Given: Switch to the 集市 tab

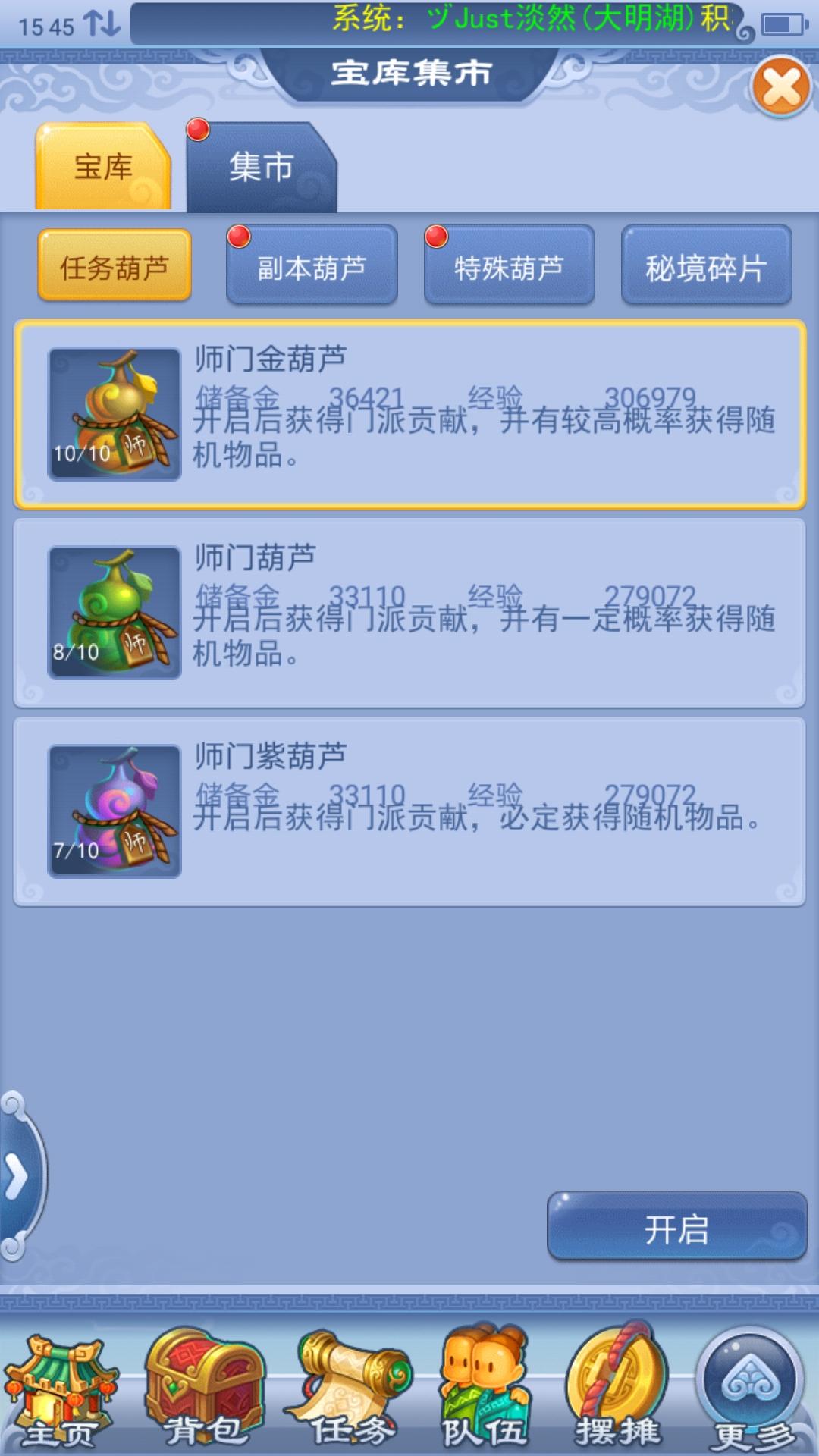Looking at the screenshot, I should 261,167.
